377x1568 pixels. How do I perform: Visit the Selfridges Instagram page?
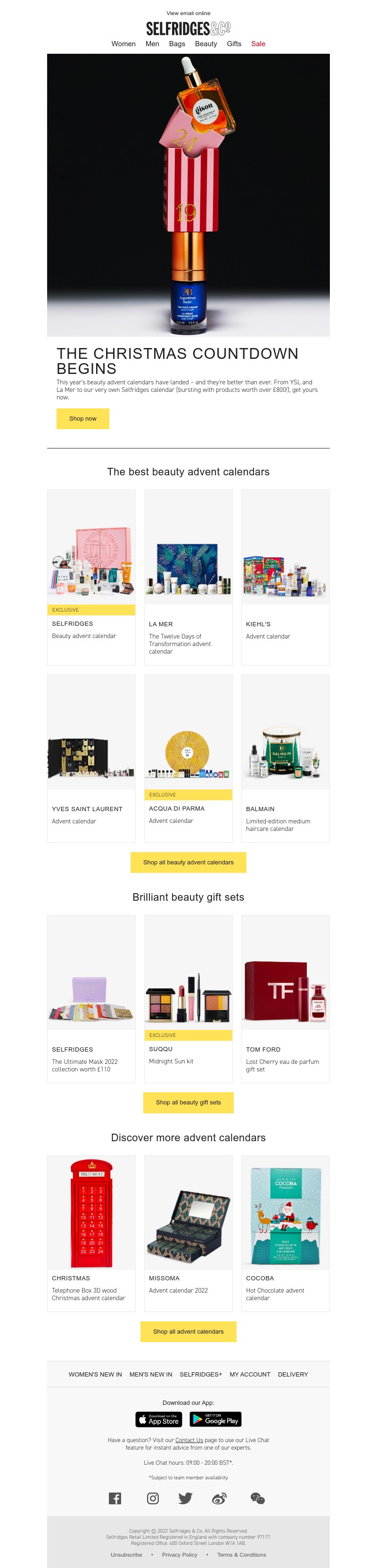[153, 1498]
